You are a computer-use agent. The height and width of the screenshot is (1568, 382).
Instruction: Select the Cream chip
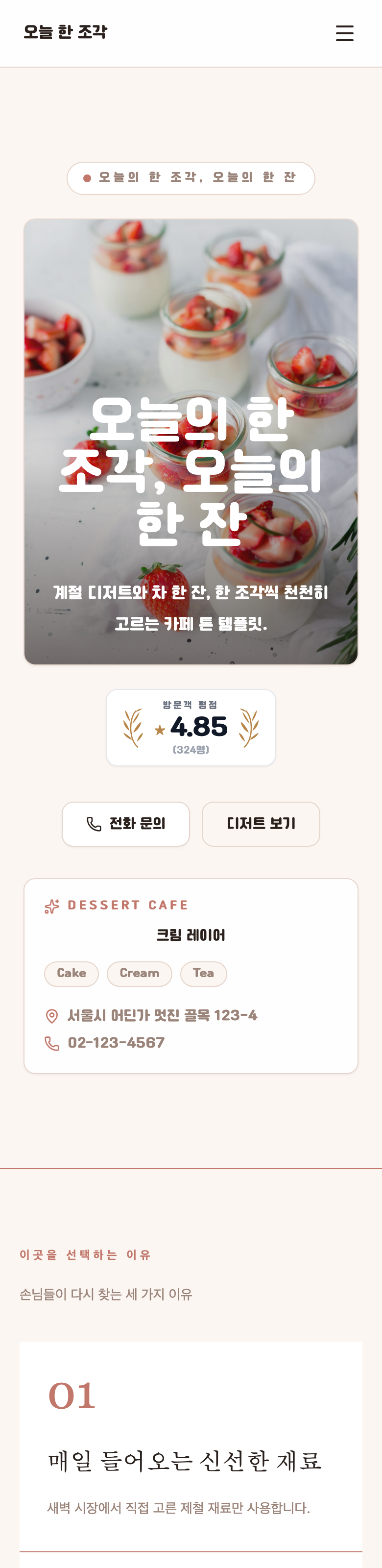tap(139, 973)
